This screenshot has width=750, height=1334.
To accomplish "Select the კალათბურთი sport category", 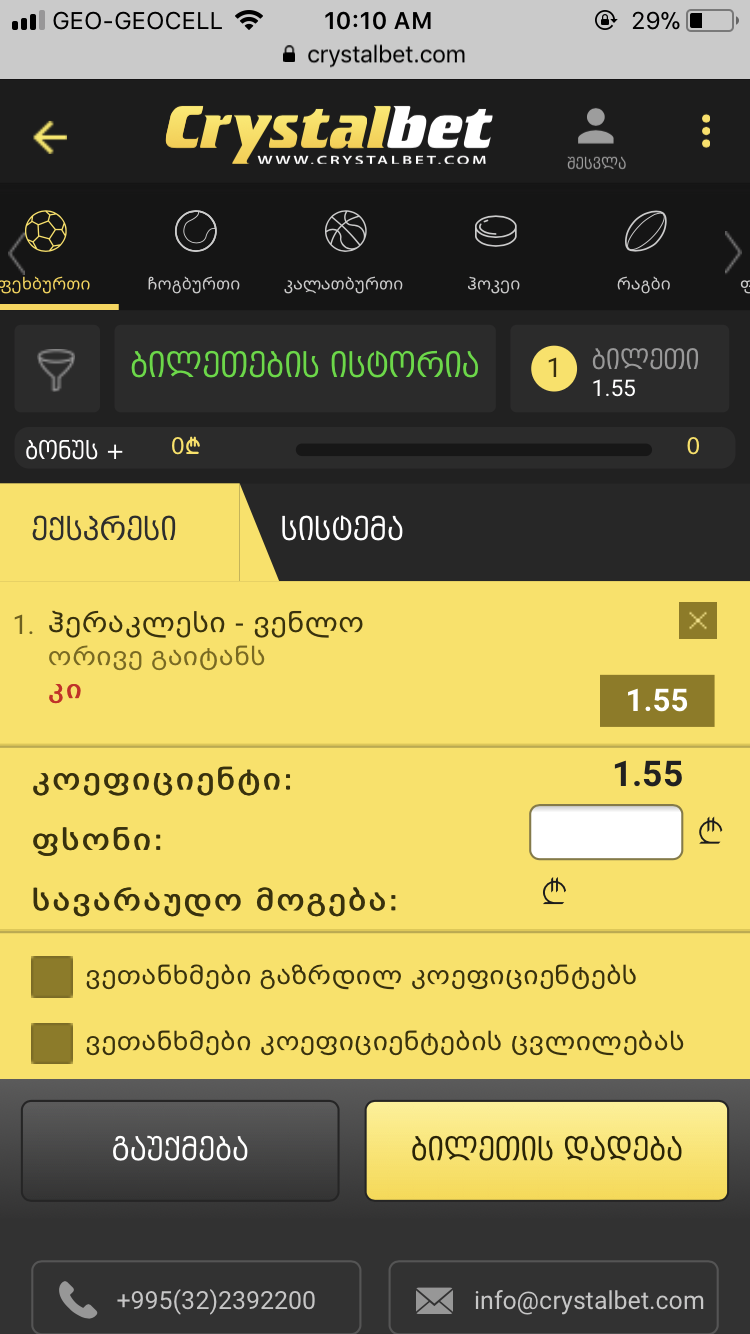I will pyautogui.click(x=344, y=250).
